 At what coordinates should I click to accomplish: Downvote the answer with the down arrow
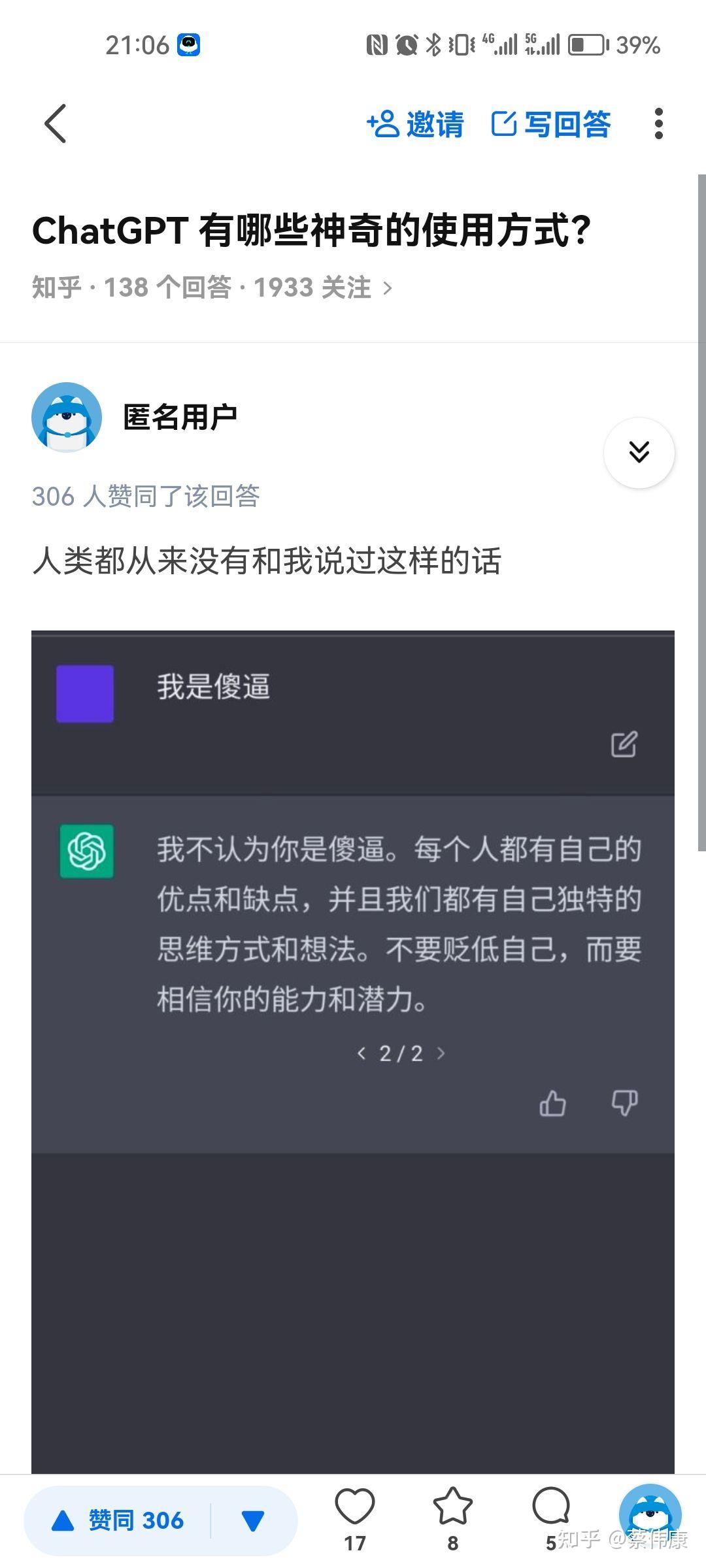253,1520
